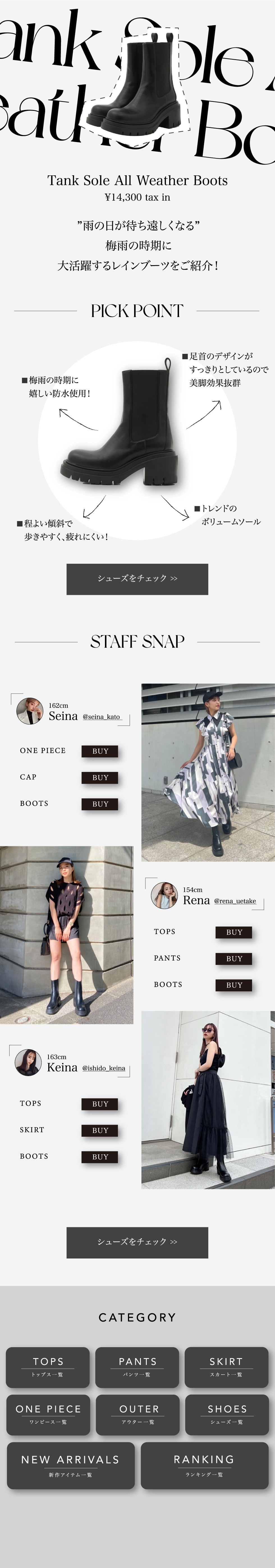Tap シューズをチェック under PICK POINT
Image resolution: width=275 pixels, height=1568 pixels.
137,579
